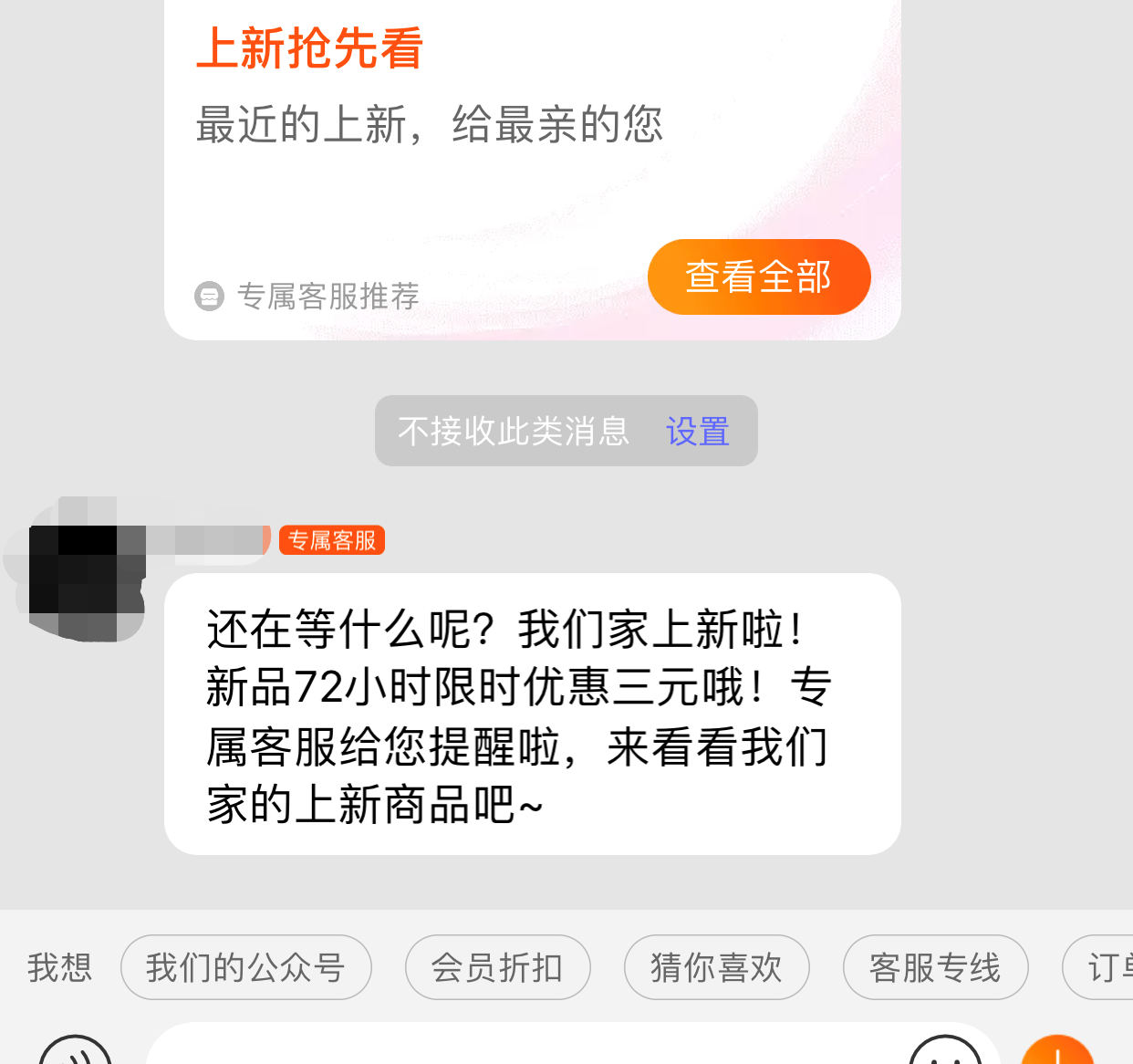This screenshot has height=1064, width=1133.
Task: Select the 我们的公众号 chip
Action: (x=245, y=967)
